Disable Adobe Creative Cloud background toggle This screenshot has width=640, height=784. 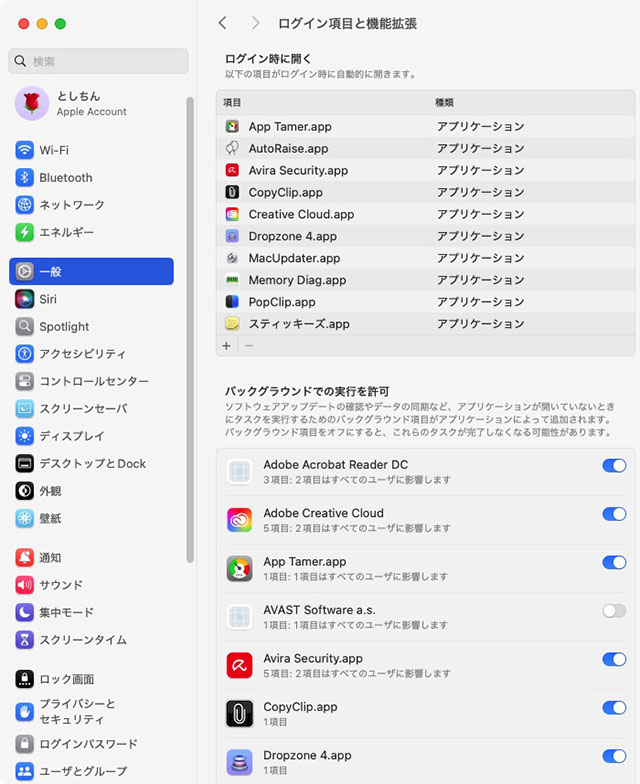(614, 514)
